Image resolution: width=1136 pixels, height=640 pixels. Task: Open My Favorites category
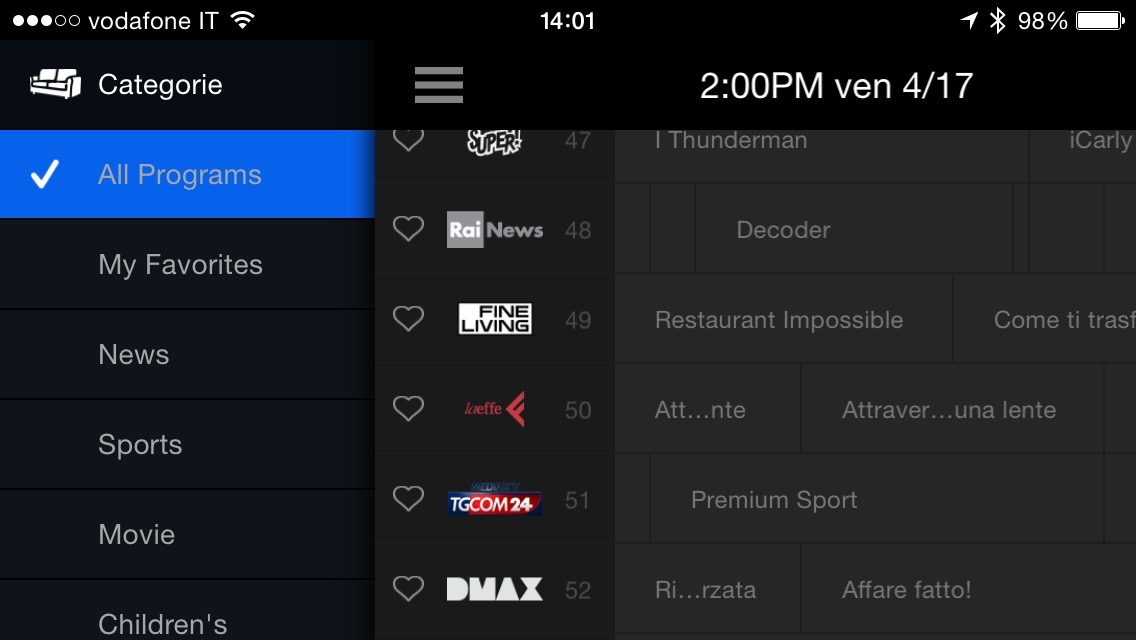[x=180, y=265]
